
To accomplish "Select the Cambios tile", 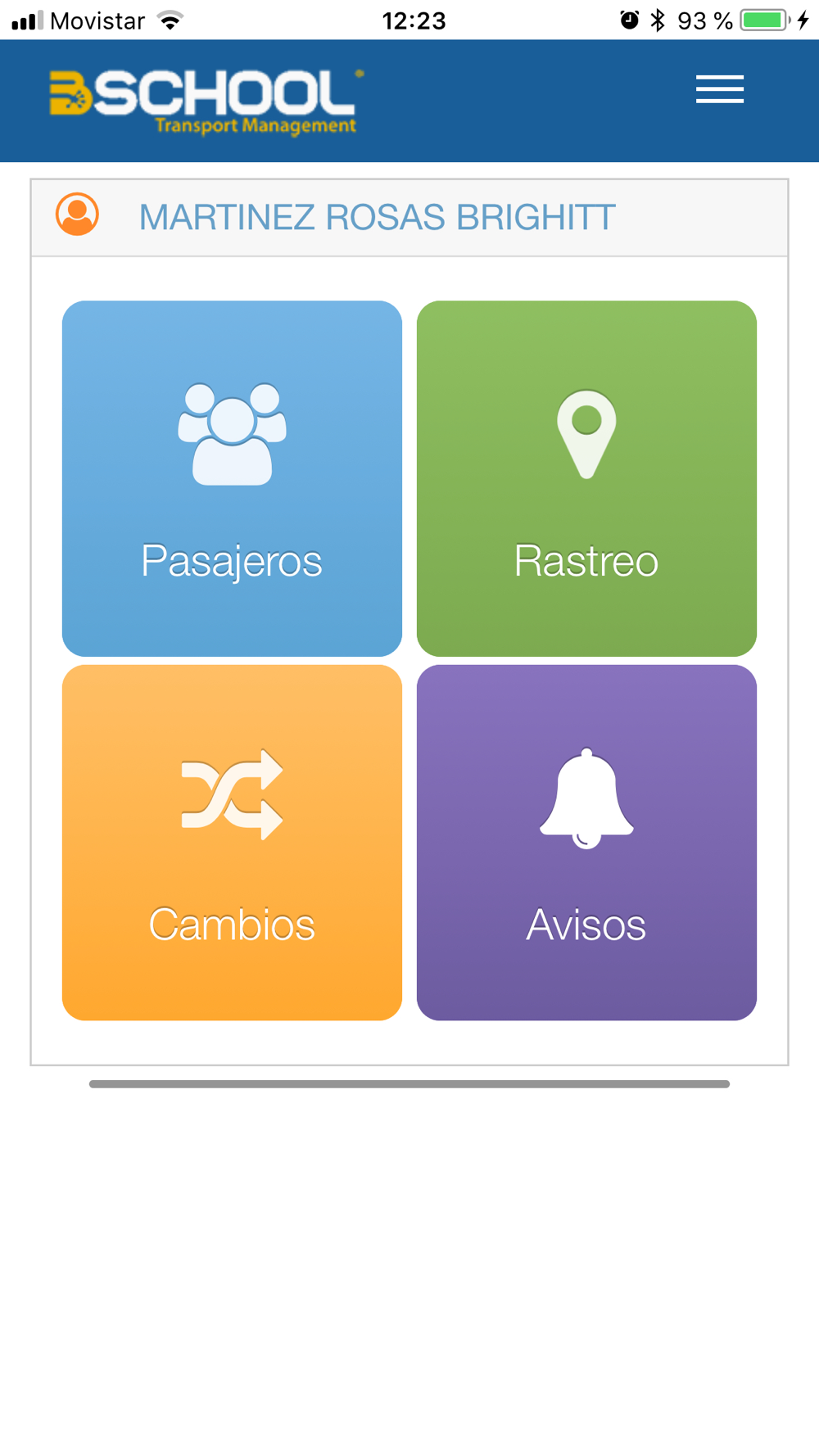I will point(232,842).
